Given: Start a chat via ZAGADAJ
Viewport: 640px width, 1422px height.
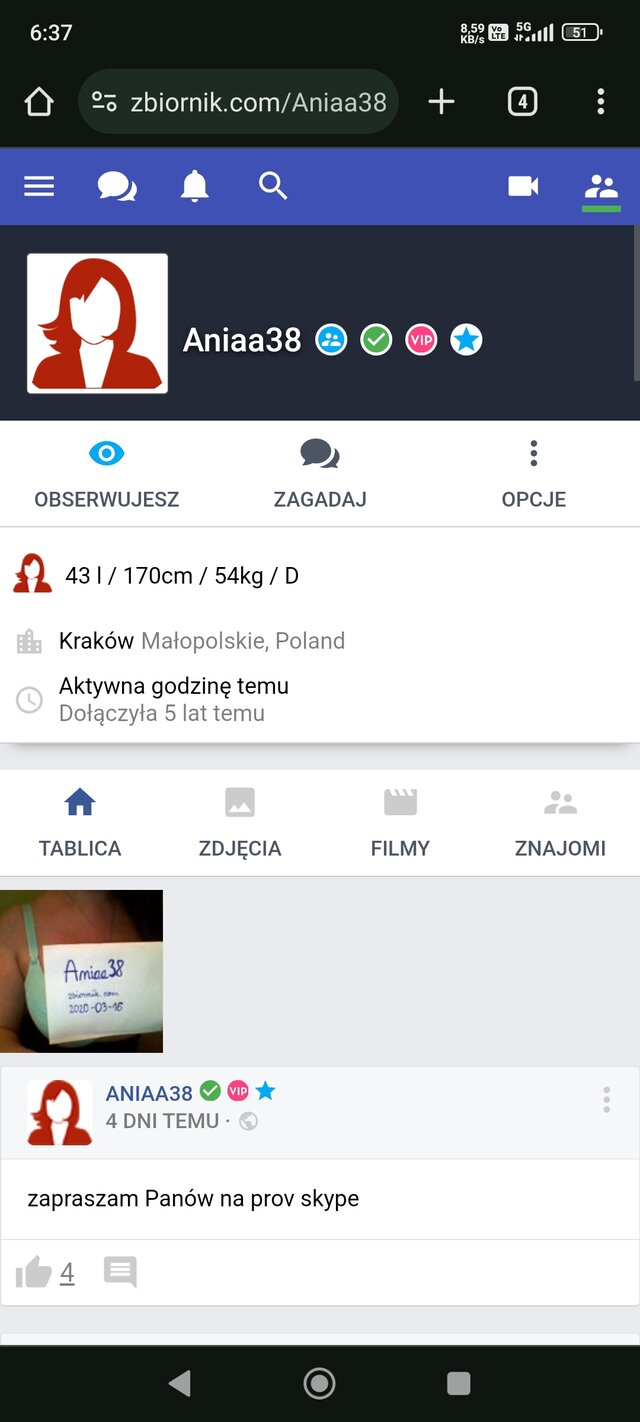Looking at the screenshot, I should (x=320, y=474).
